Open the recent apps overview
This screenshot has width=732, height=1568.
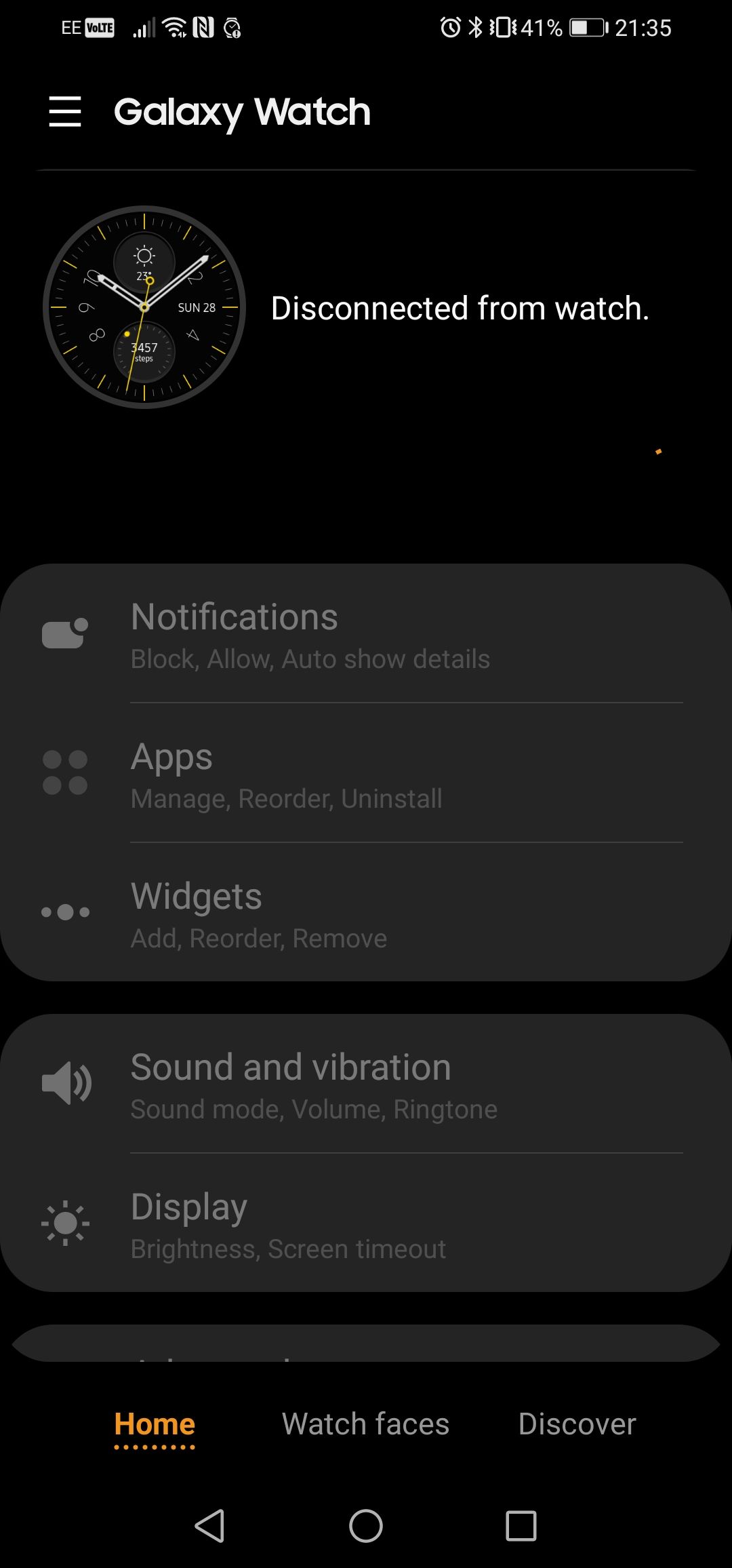pyautogui.click(x=521, y=1526)
